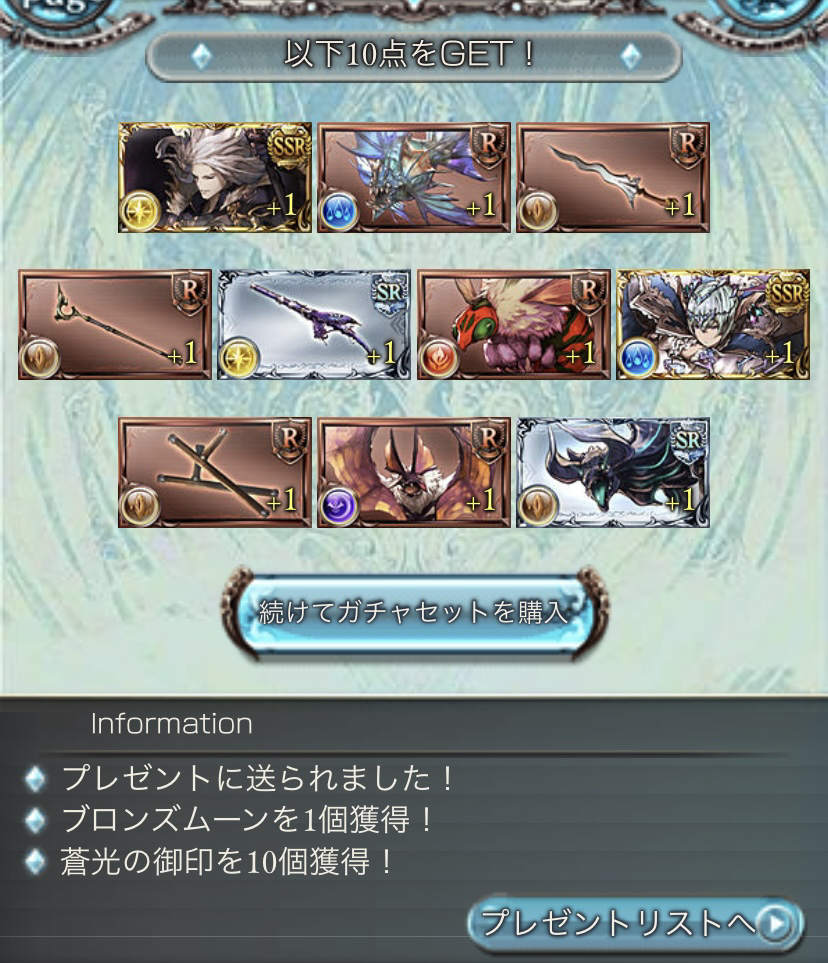View the SSR white-haired character card with light element

tap(215, 178)
